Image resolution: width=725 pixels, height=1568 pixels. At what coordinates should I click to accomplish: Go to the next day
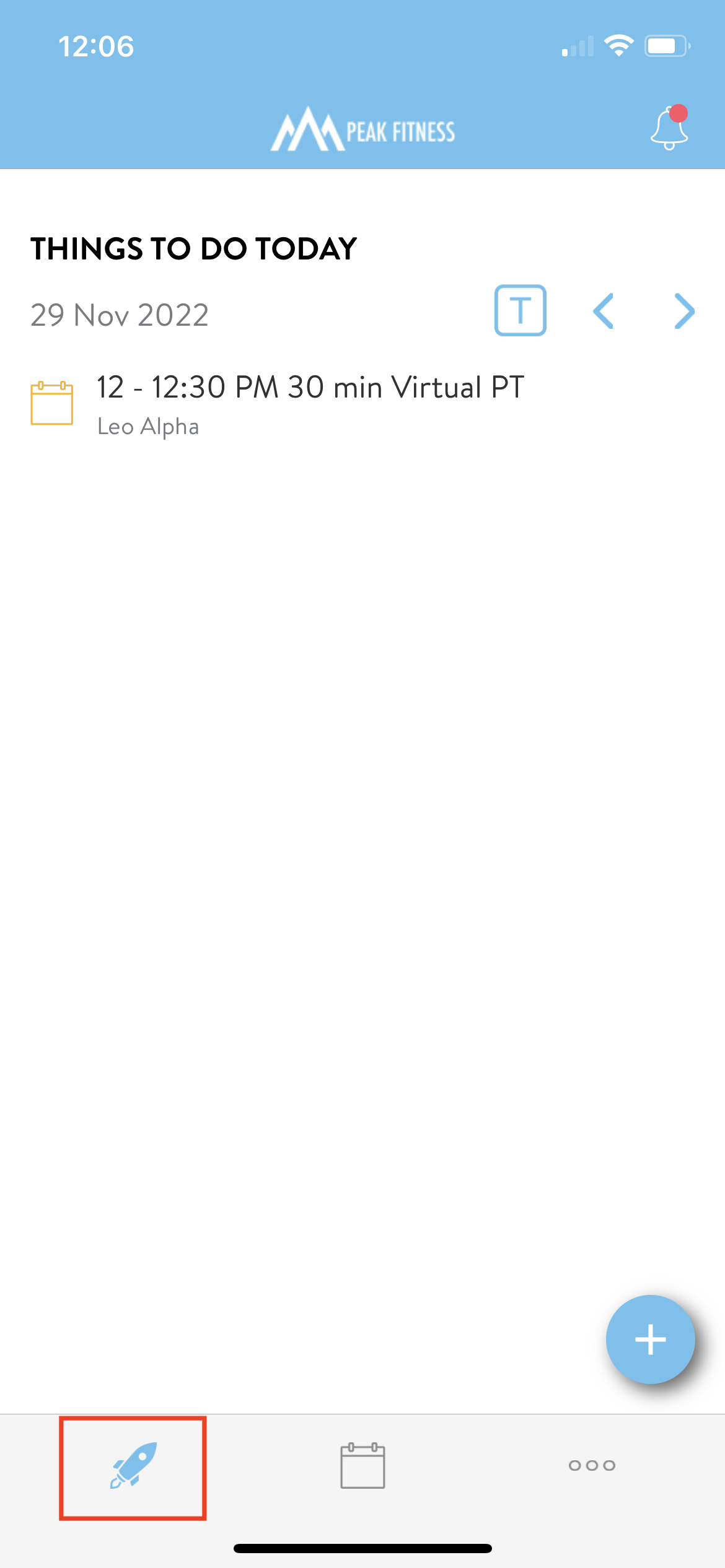(684, 311)
